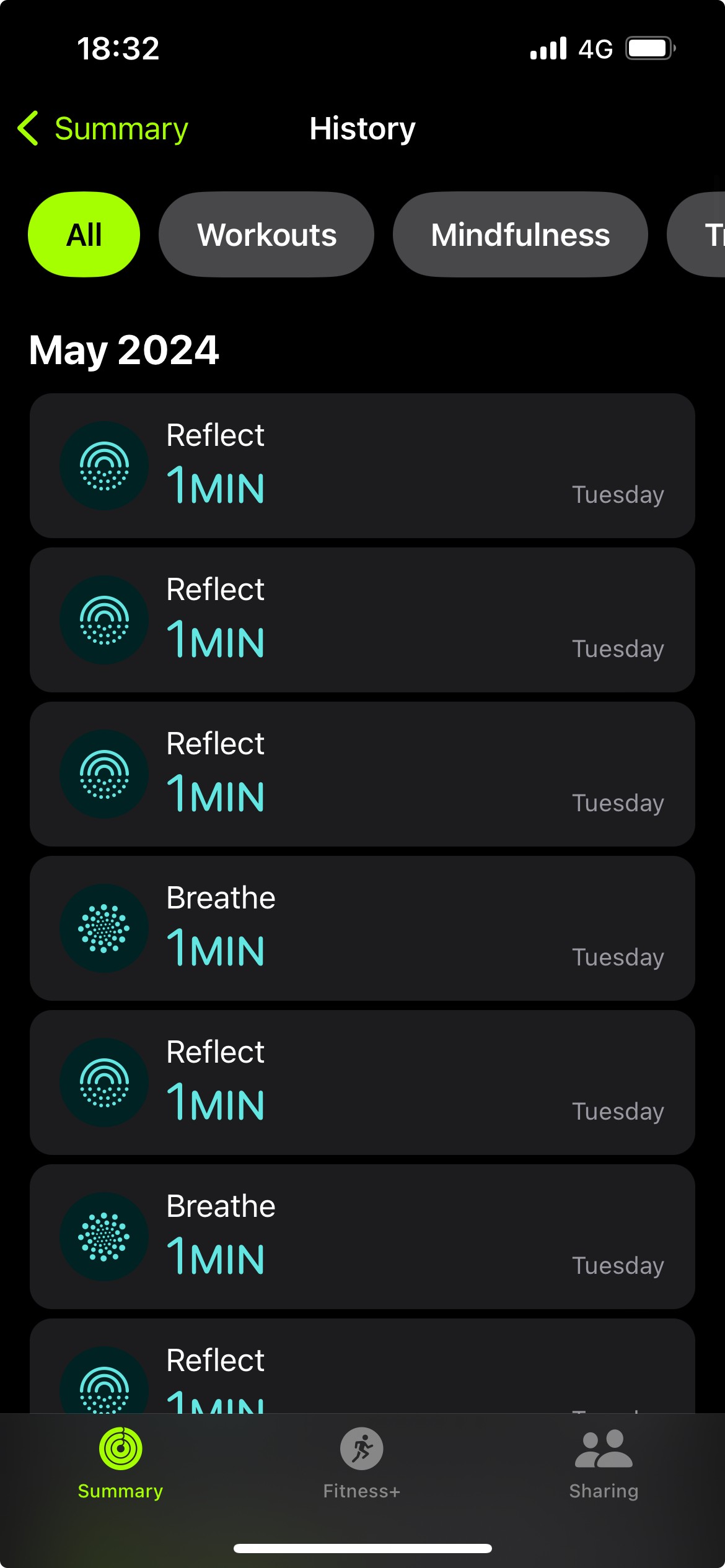Screen dimensions: 725x1568
Task: Show only Mindfulness sessions
Action: coord(520,235)
